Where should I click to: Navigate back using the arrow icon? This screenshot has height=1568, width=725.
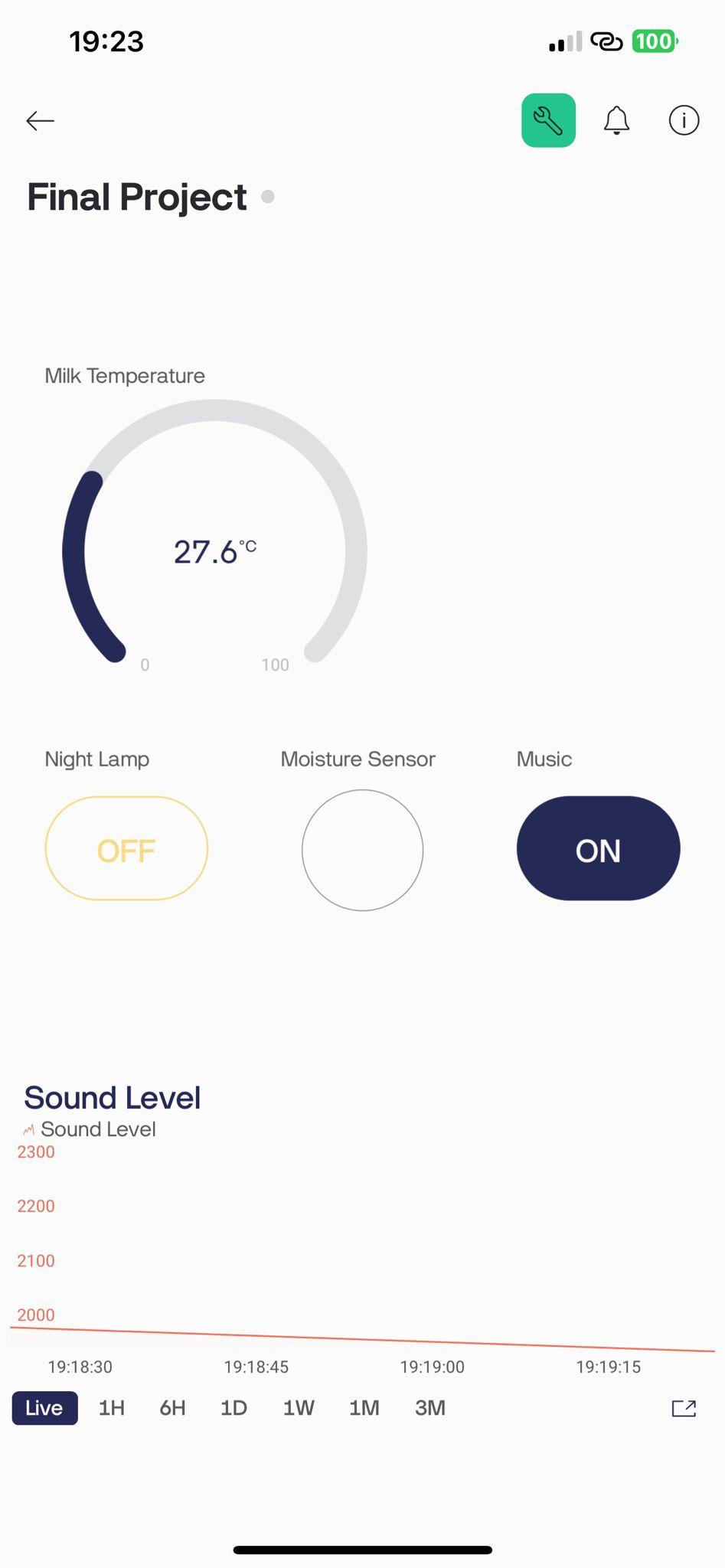[39, 120]
